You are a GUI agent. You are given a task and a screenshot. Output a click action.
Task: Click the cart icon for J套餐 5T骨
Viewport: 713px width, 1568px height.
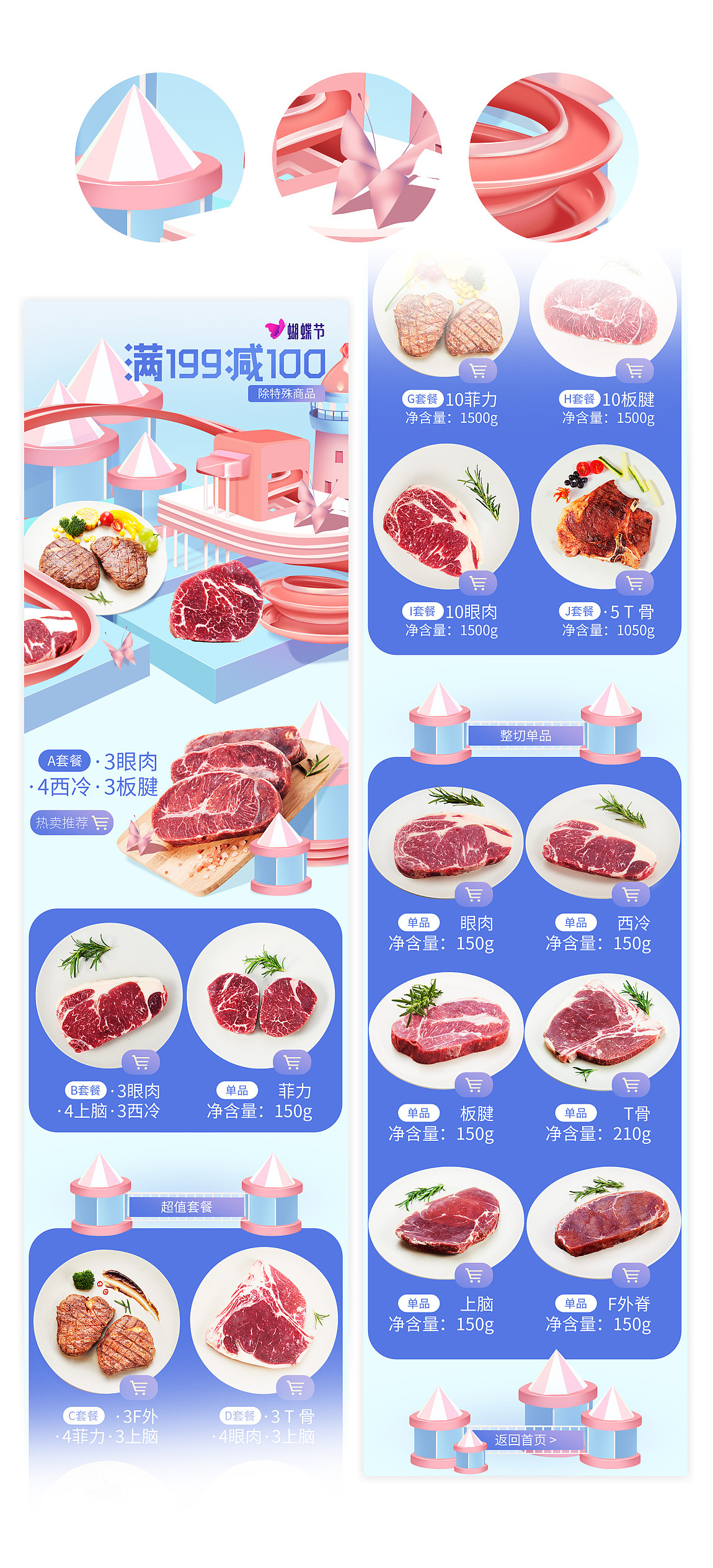point(633,583)
